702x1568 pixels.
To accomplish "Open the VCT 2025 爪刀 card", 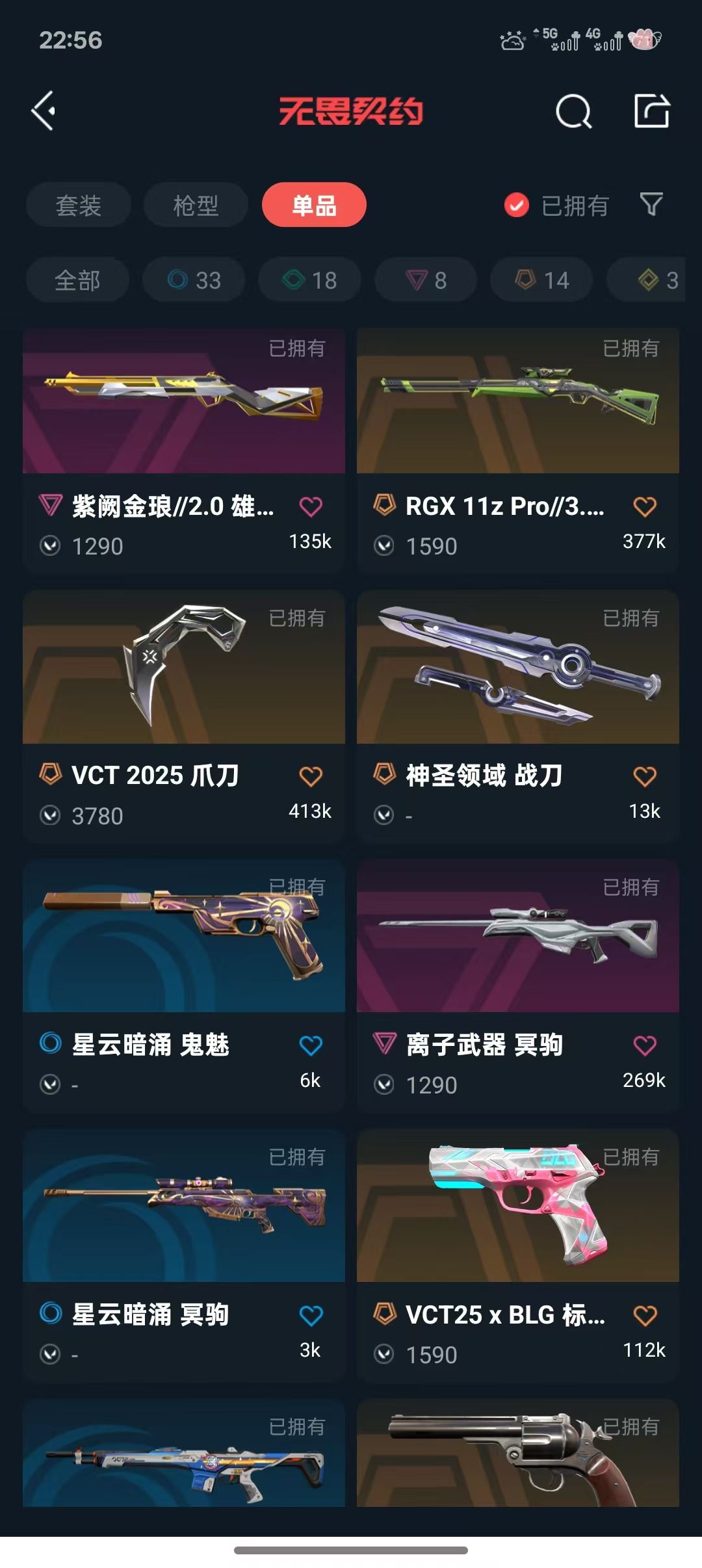I will click(184, 716).
